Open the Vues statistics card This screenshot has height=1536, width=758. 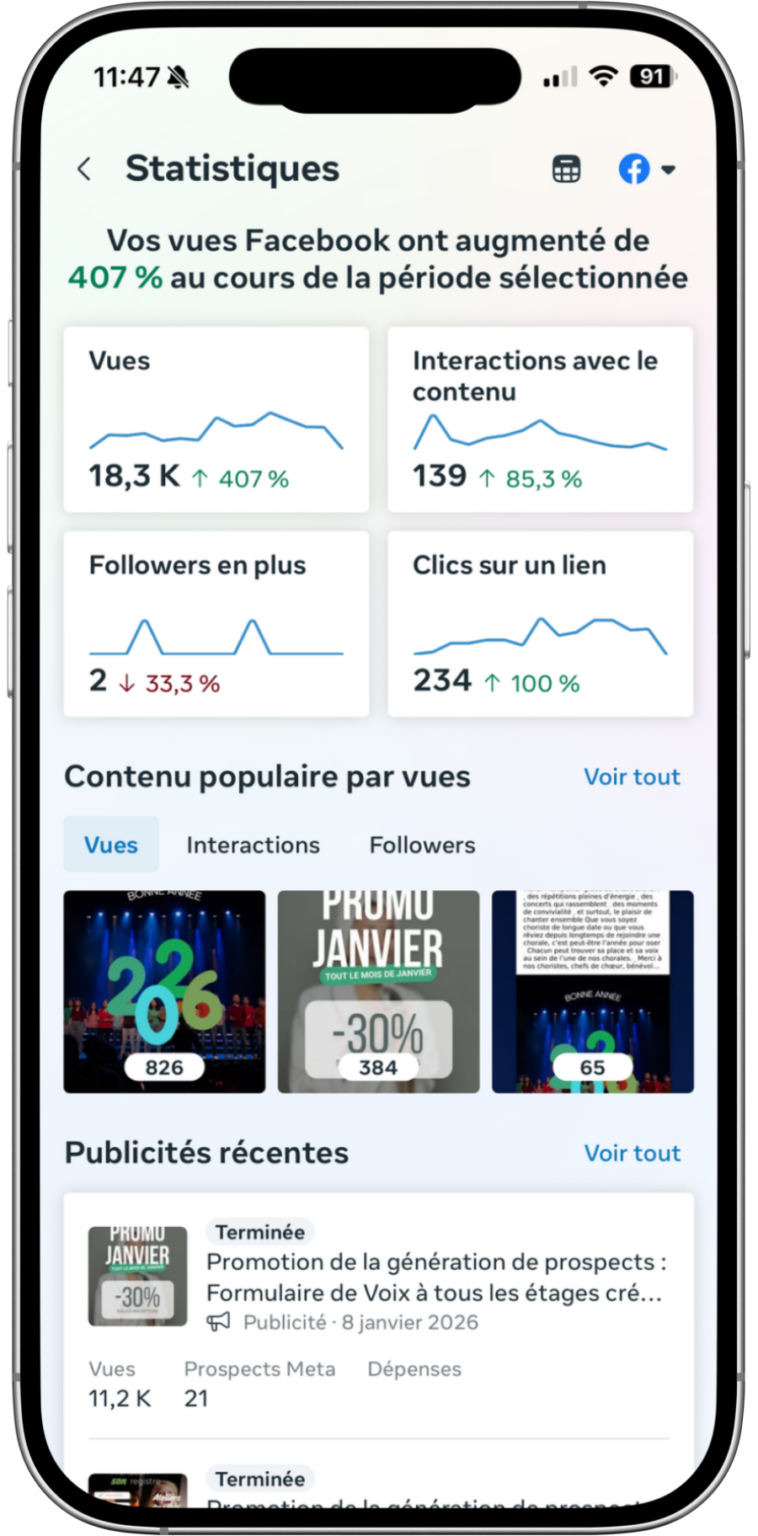(x=216, y=420)
